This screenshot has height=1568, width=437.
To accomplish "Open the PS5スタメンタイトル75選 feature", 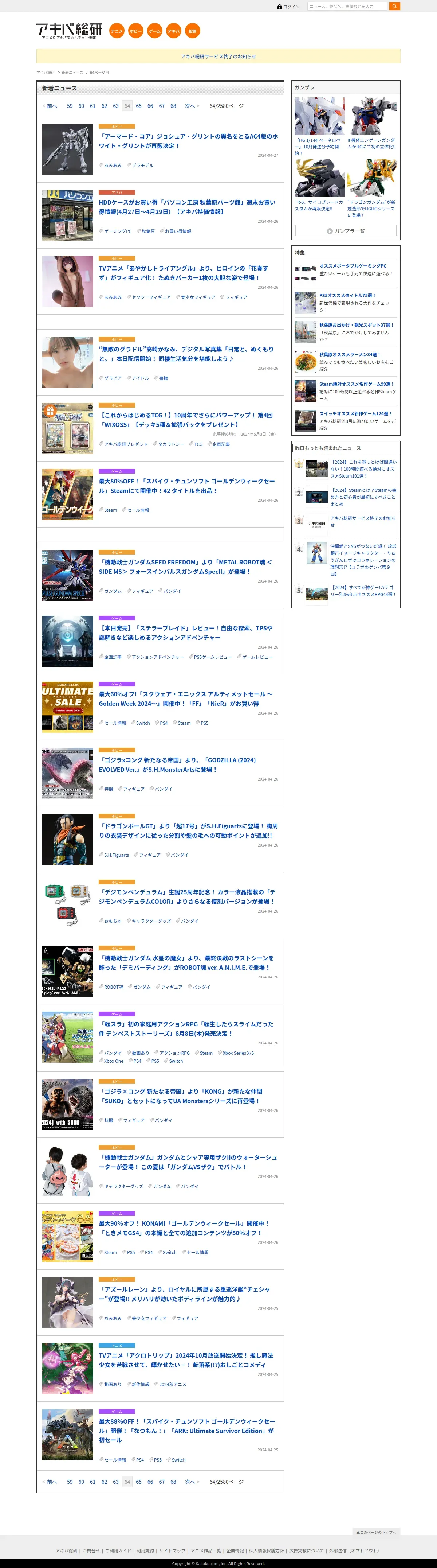I will coord(348,295).
